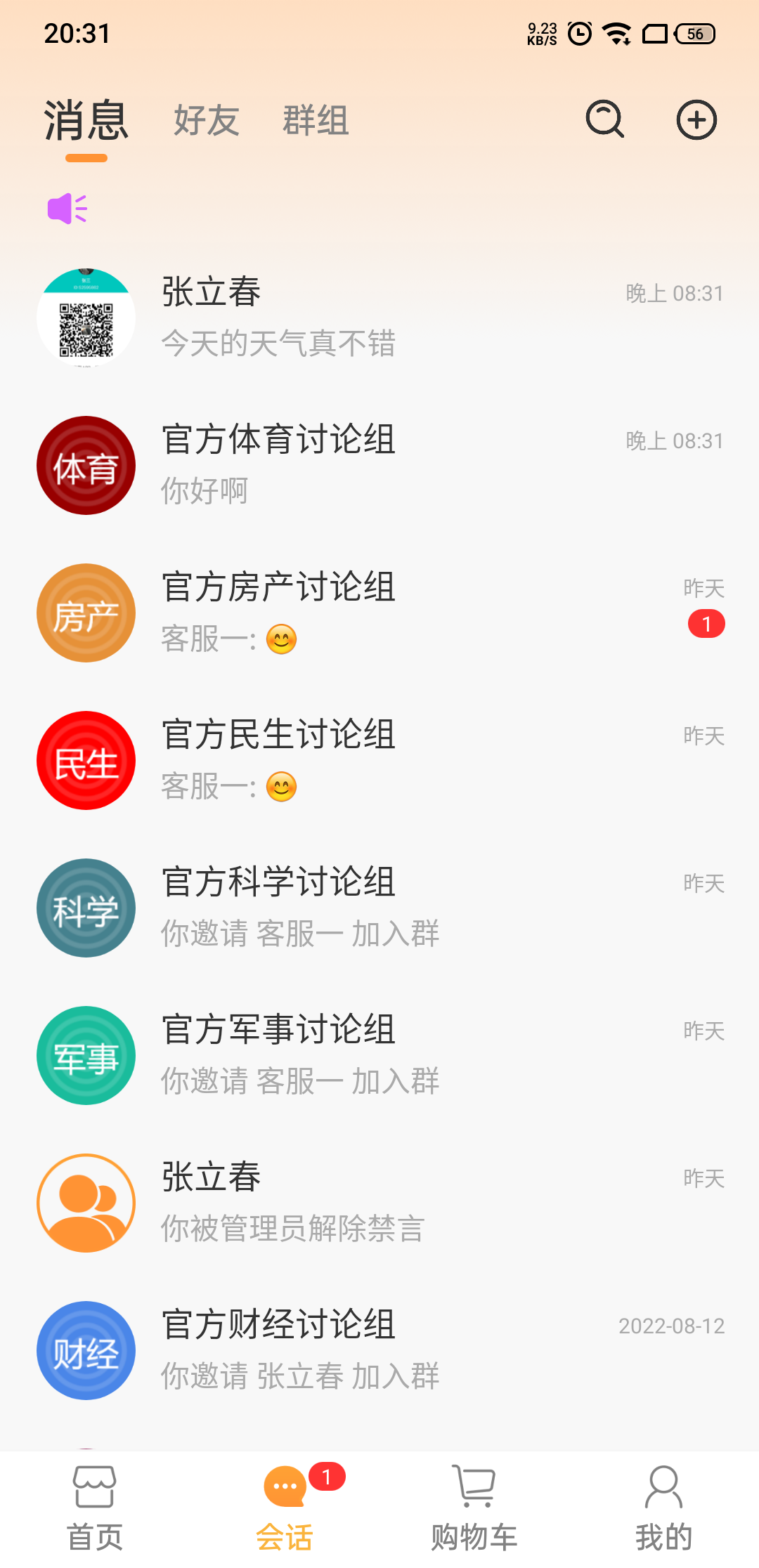
Task: Switch to the 群组 tab
Action: point(316,120)
